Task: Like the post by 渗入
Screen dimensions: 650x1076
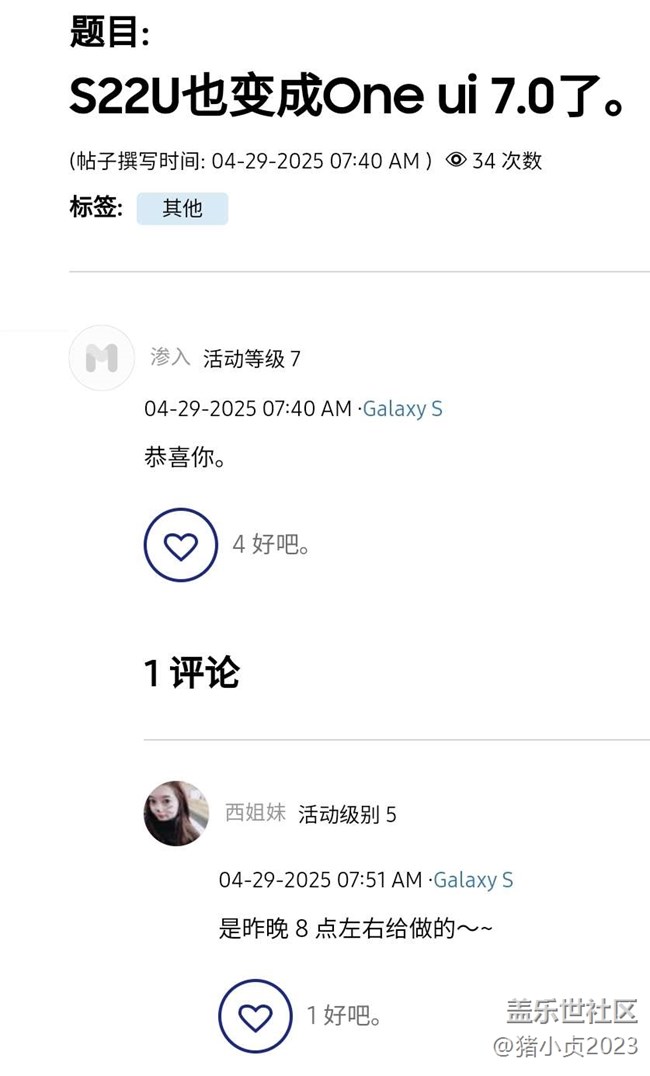Action: coord(181,545)
